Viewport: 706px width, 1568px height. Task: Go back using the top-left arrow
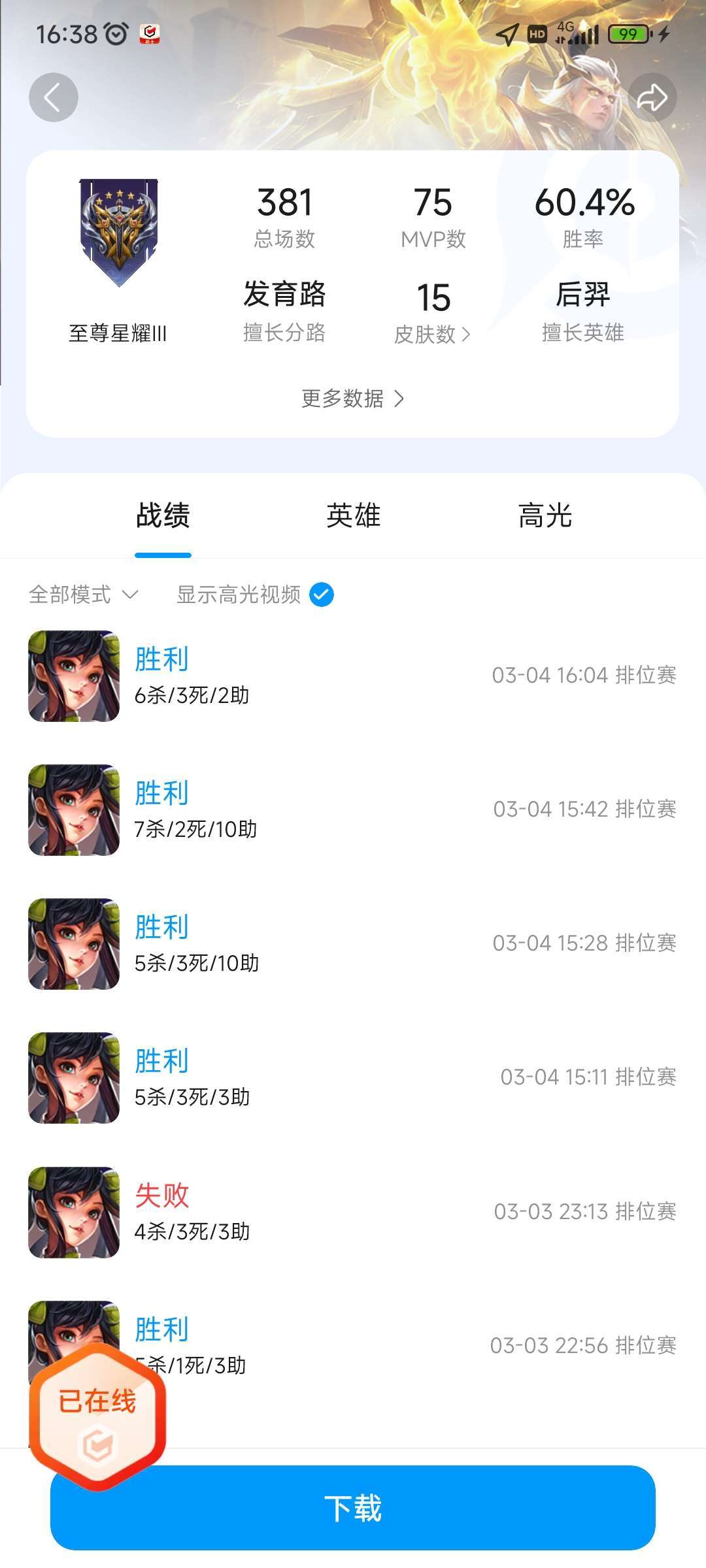(54, 98)
